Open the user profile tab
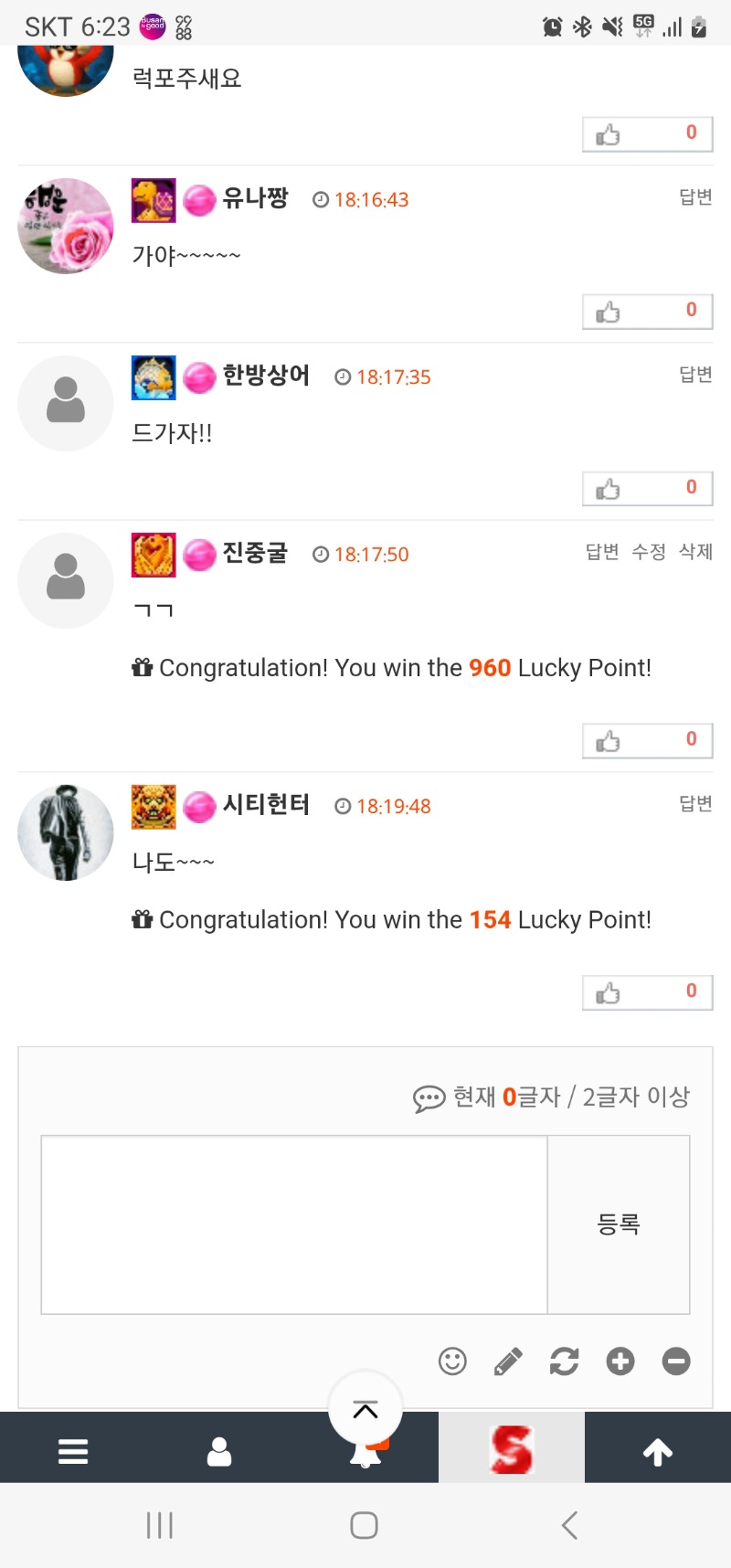This screenshot has height=1568, width=731. click(x=219, y=1451)
